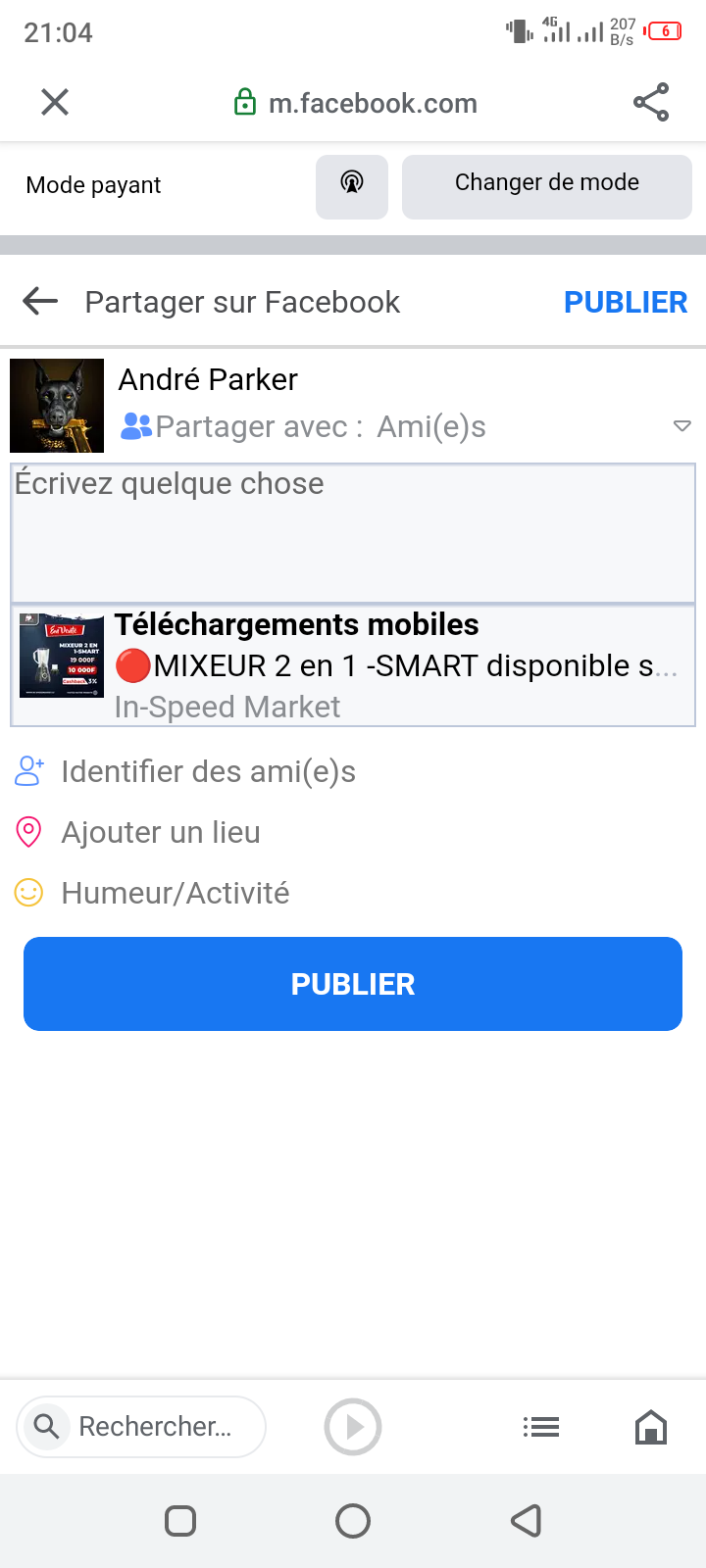Go back from Partager sur Facebook
706x1568 pixels.
point(40,302)
